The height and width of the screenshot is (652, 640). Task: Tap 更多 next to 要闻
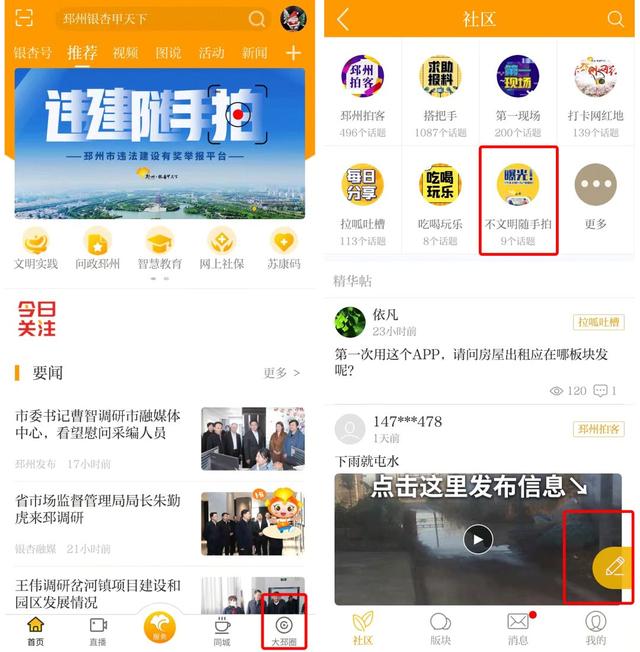click(x=281, y=373)
